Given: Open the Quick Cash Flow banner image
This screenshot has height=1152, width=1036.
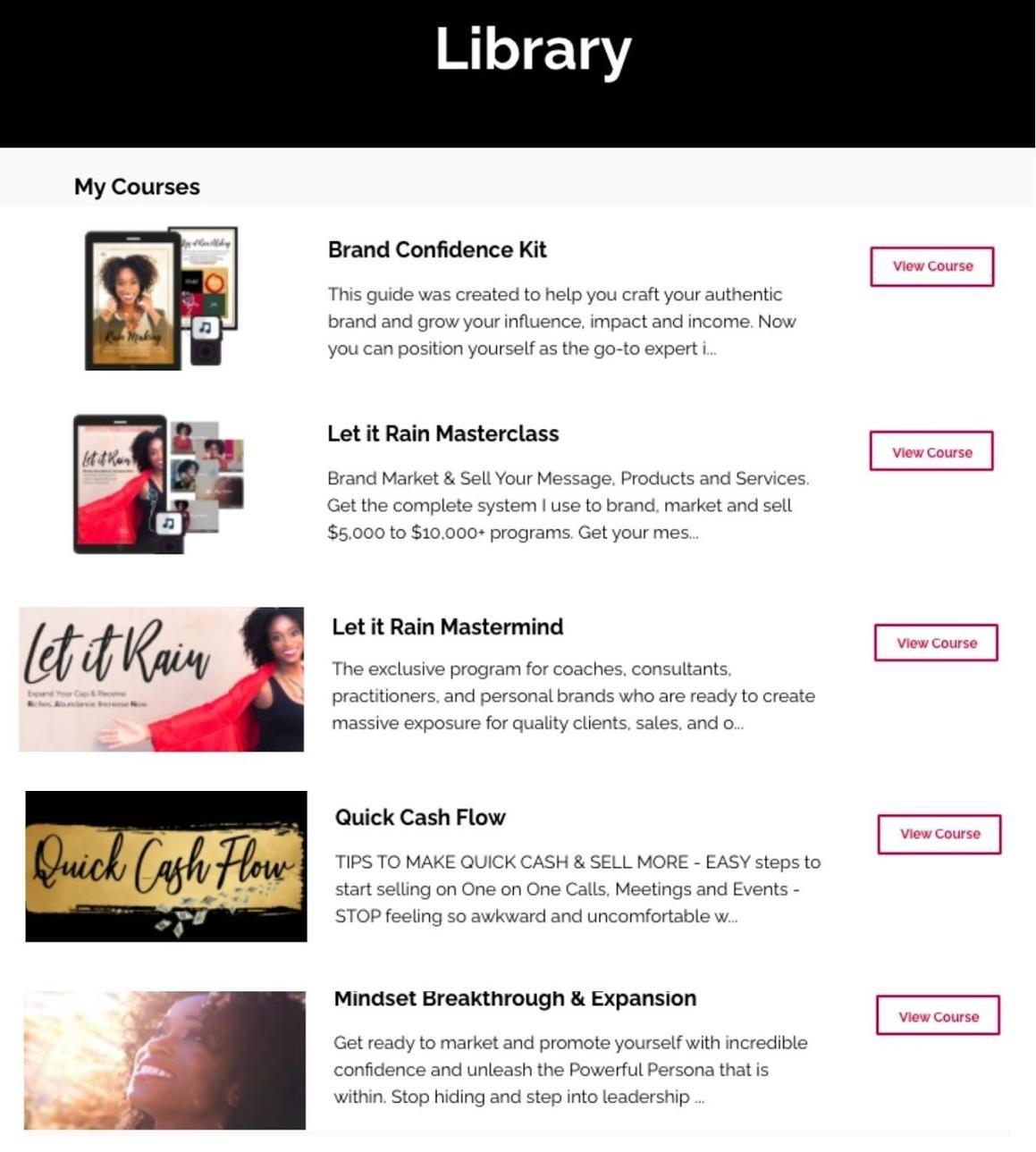Looking at the screenshot, I should click(165, 866).
